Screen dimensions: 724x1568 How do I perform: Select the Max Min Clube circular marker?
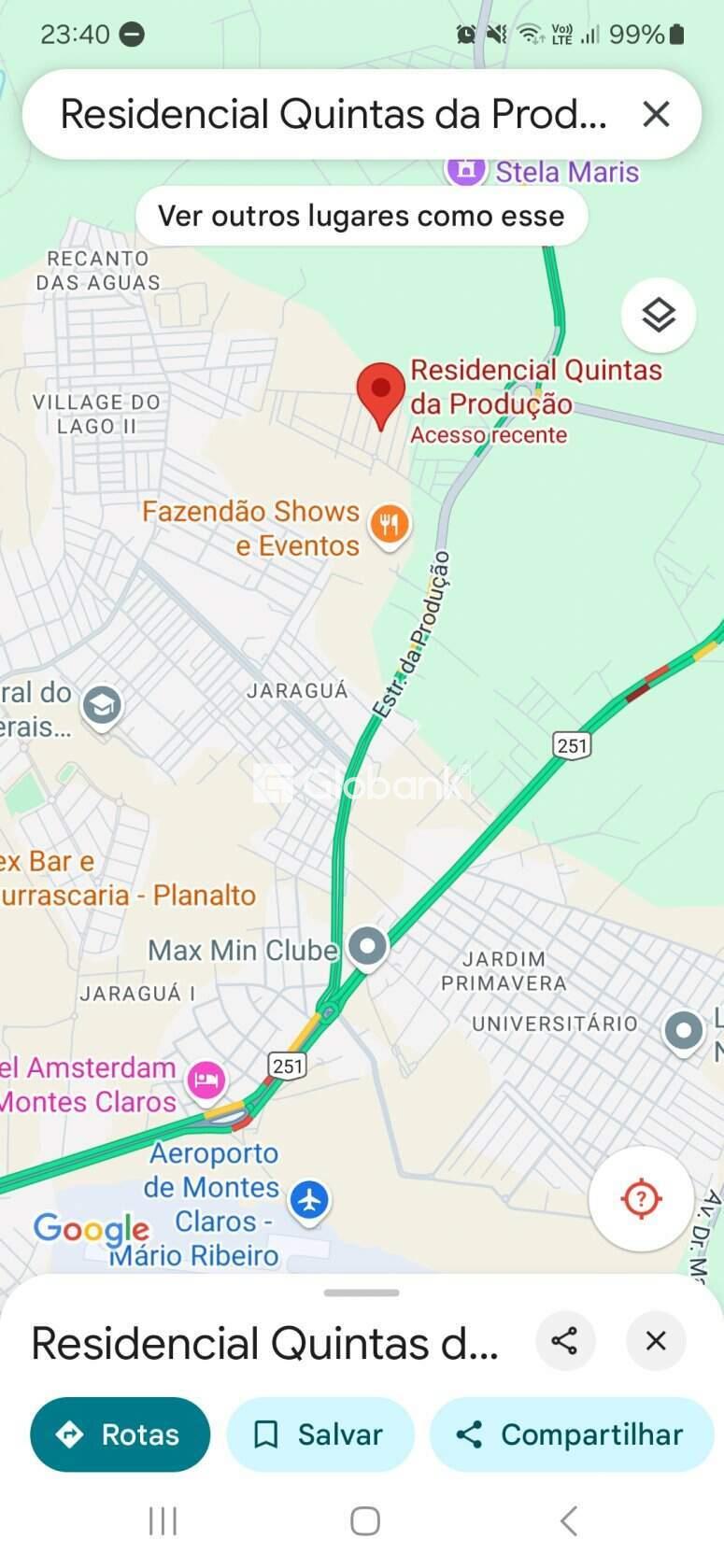366,946
